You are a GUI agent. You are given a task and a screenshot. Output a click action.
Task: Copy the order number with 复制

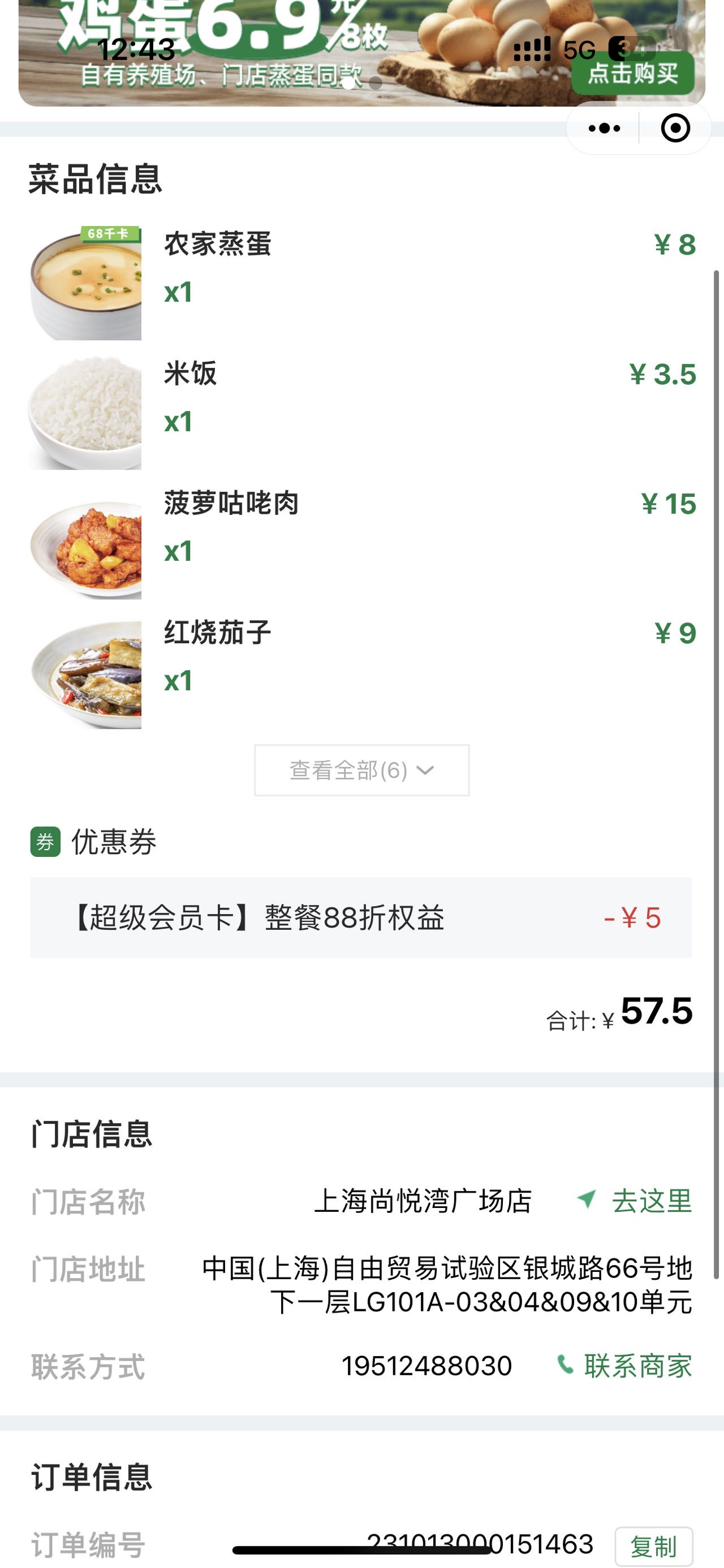(654, 1546)
